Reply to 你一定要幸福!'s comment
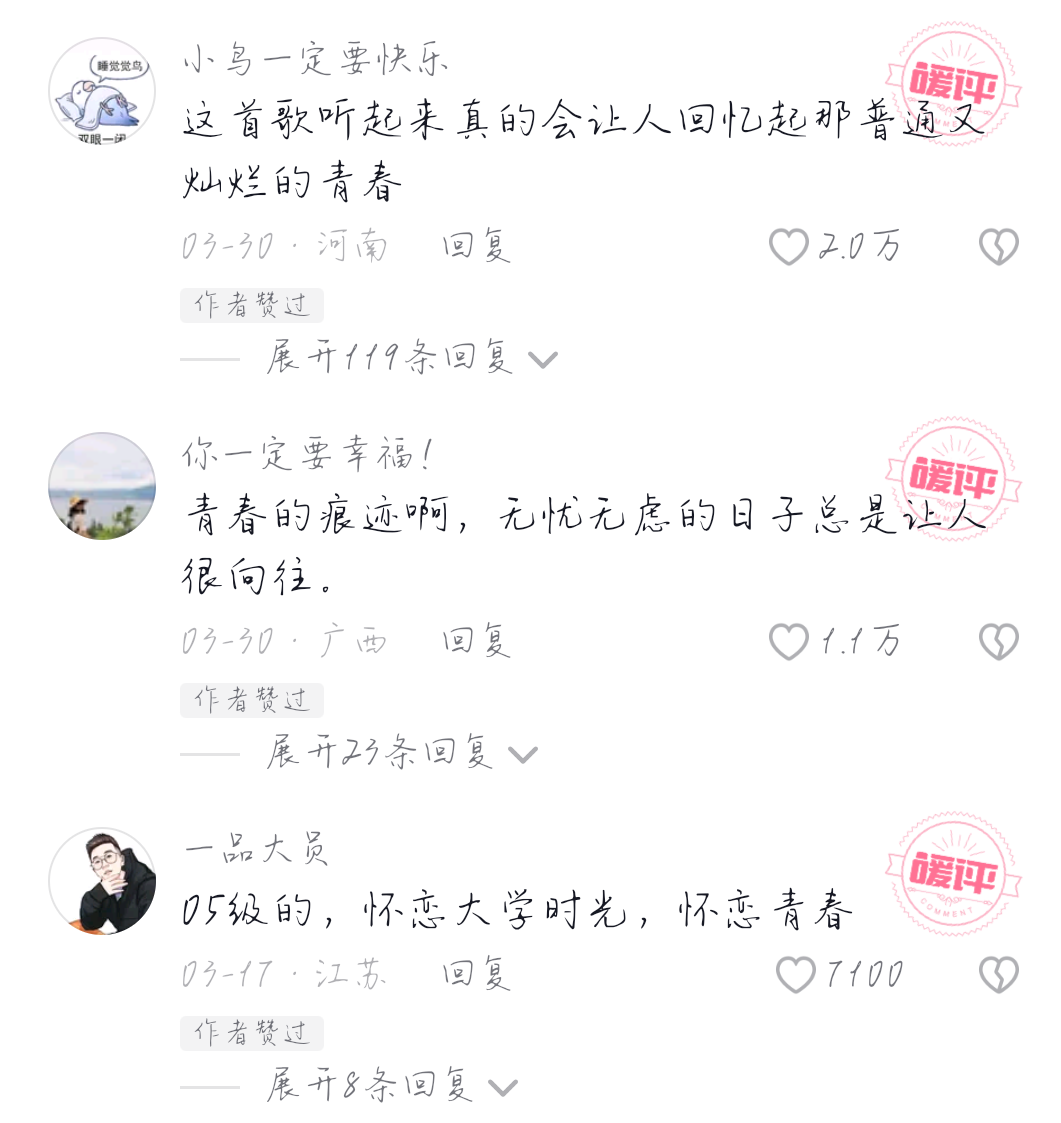1061x1123 pixels. coord(476,641)
